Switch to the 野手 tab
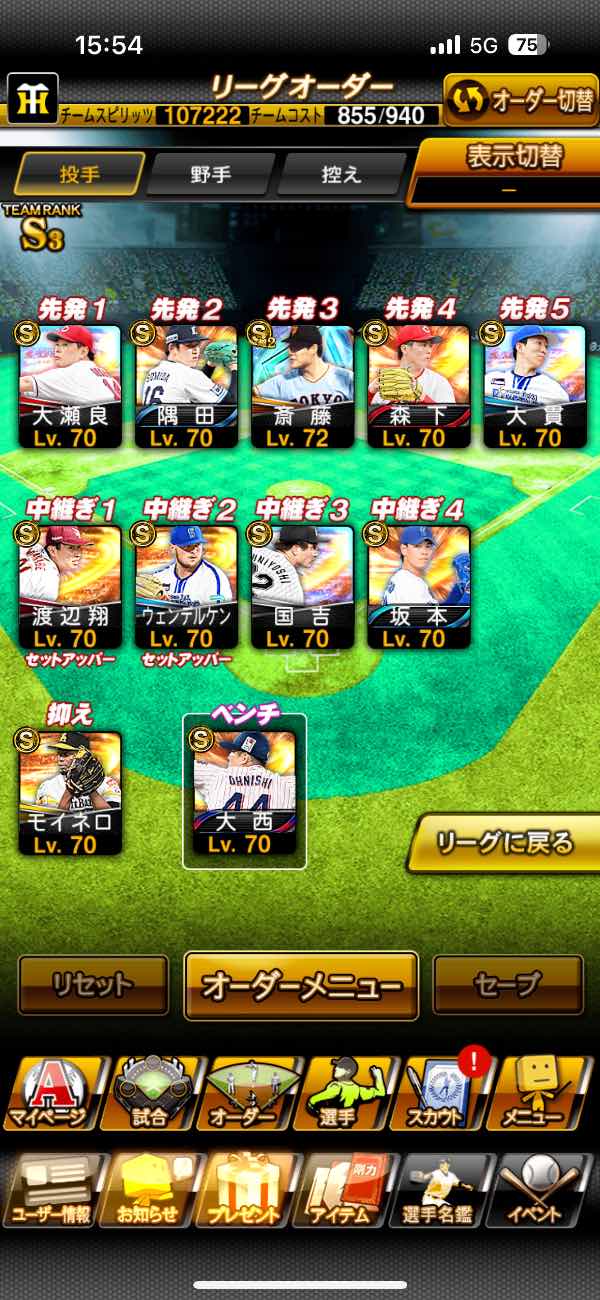The image size is (600, 1300). [x=210, y=174]
